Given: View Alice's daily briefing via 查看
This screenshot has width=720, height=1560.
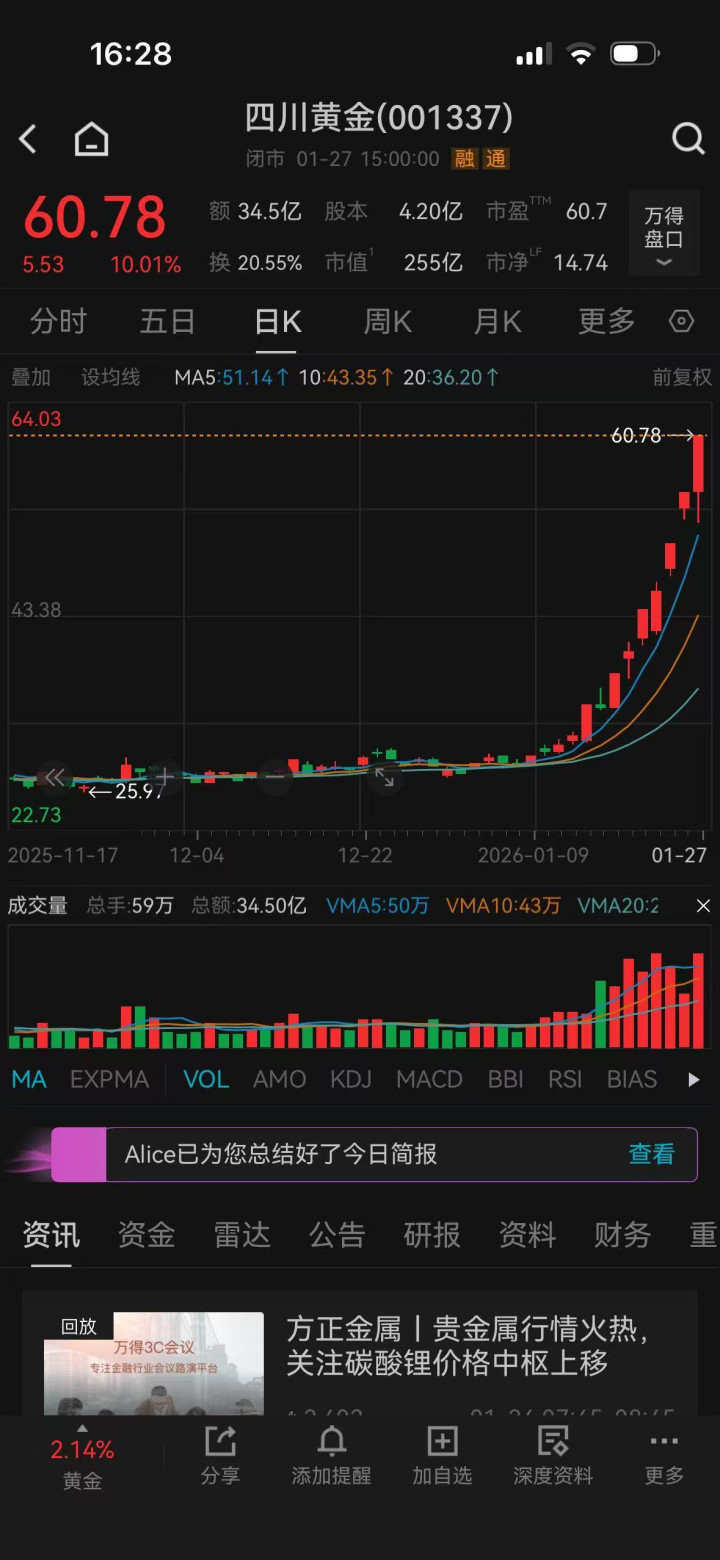Looking at the screenshot, I should point(651,1154).
